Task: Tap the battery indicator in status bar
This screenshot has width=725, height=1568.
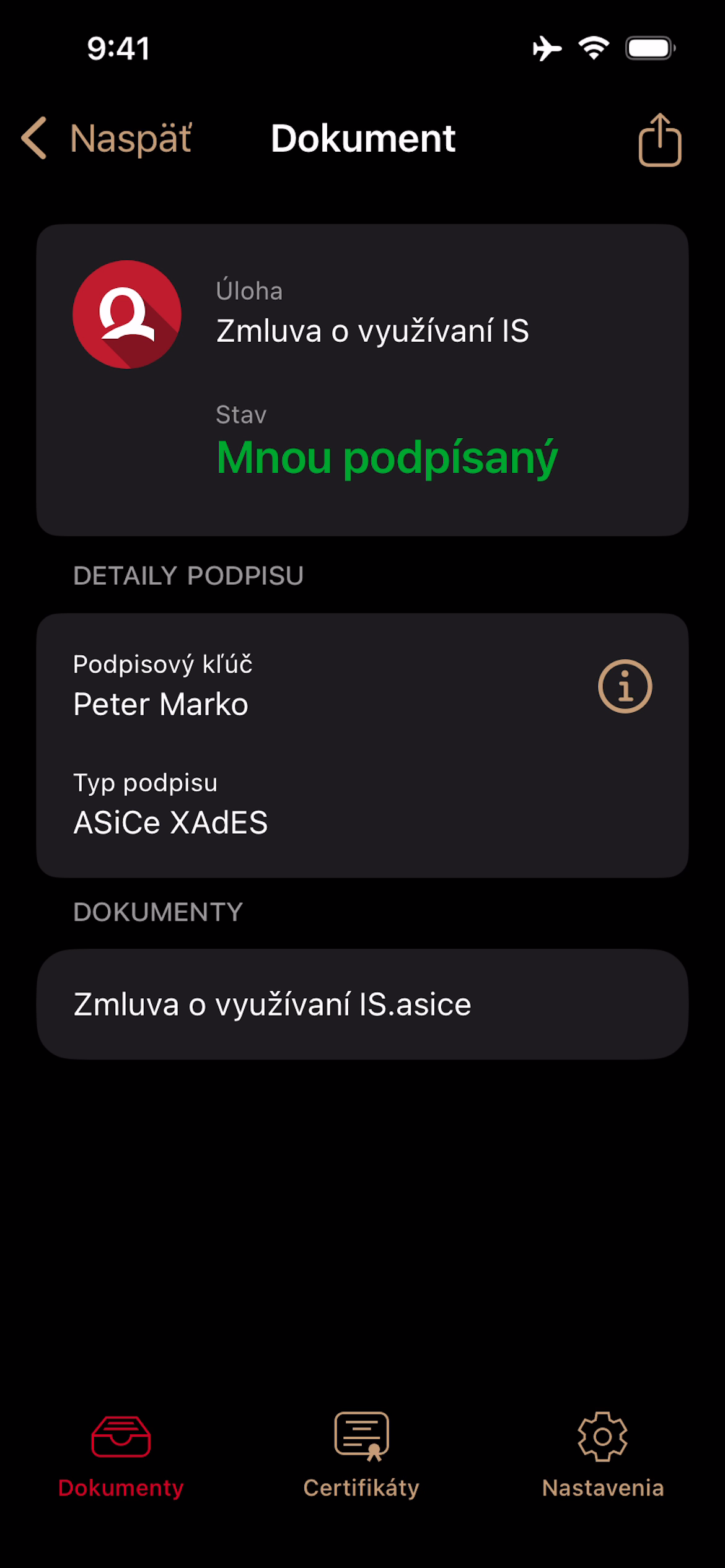Action: pyautogui.click(x=648, y=49)
